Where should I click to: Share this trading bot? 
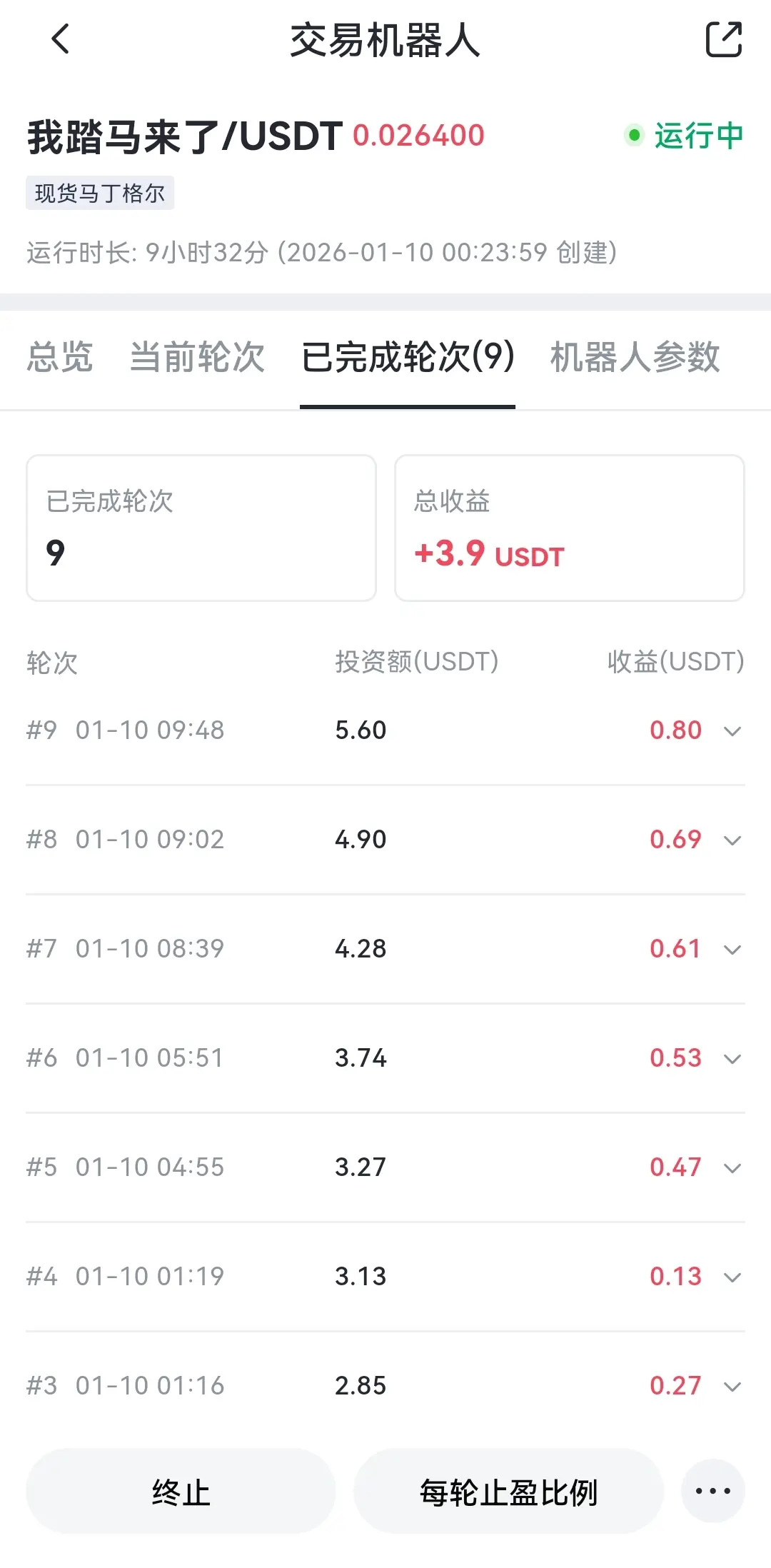tap(723, 39)
